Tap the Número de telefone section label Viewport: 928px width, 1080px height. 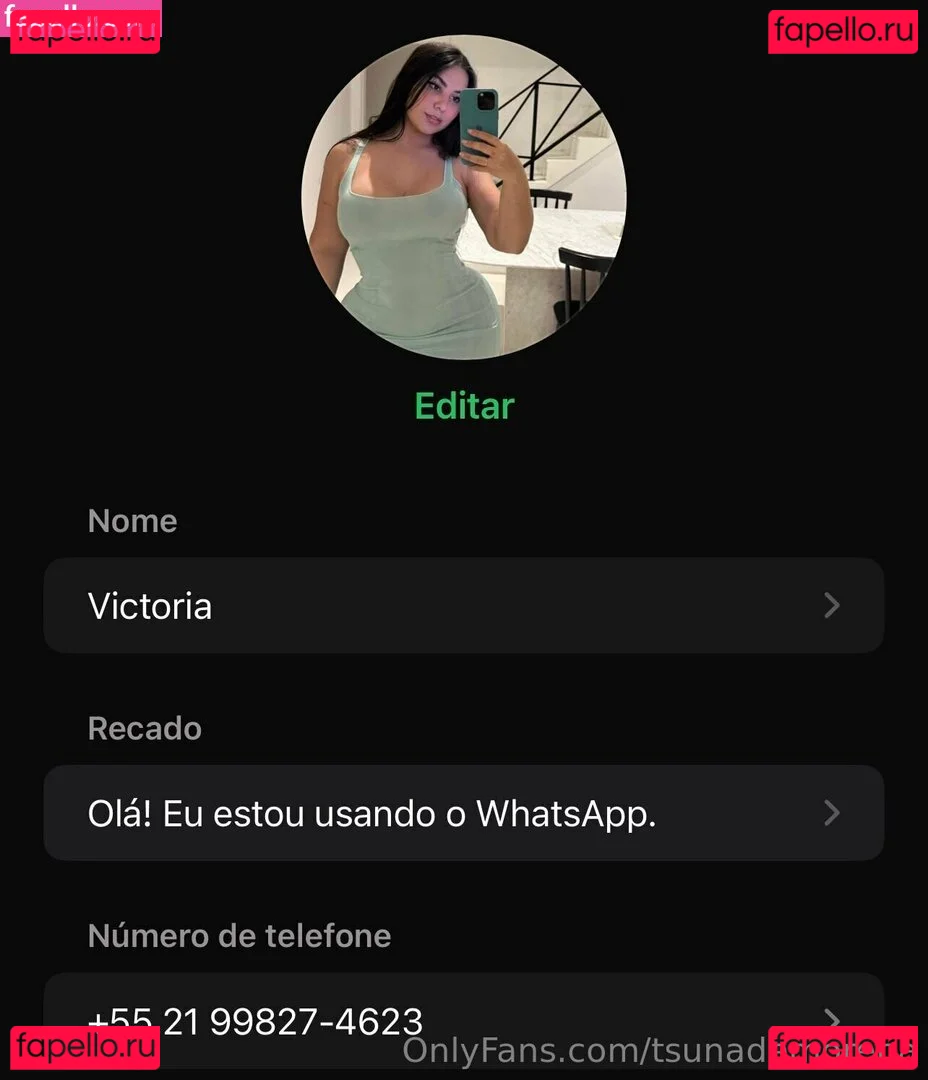[x=238, y=936]
